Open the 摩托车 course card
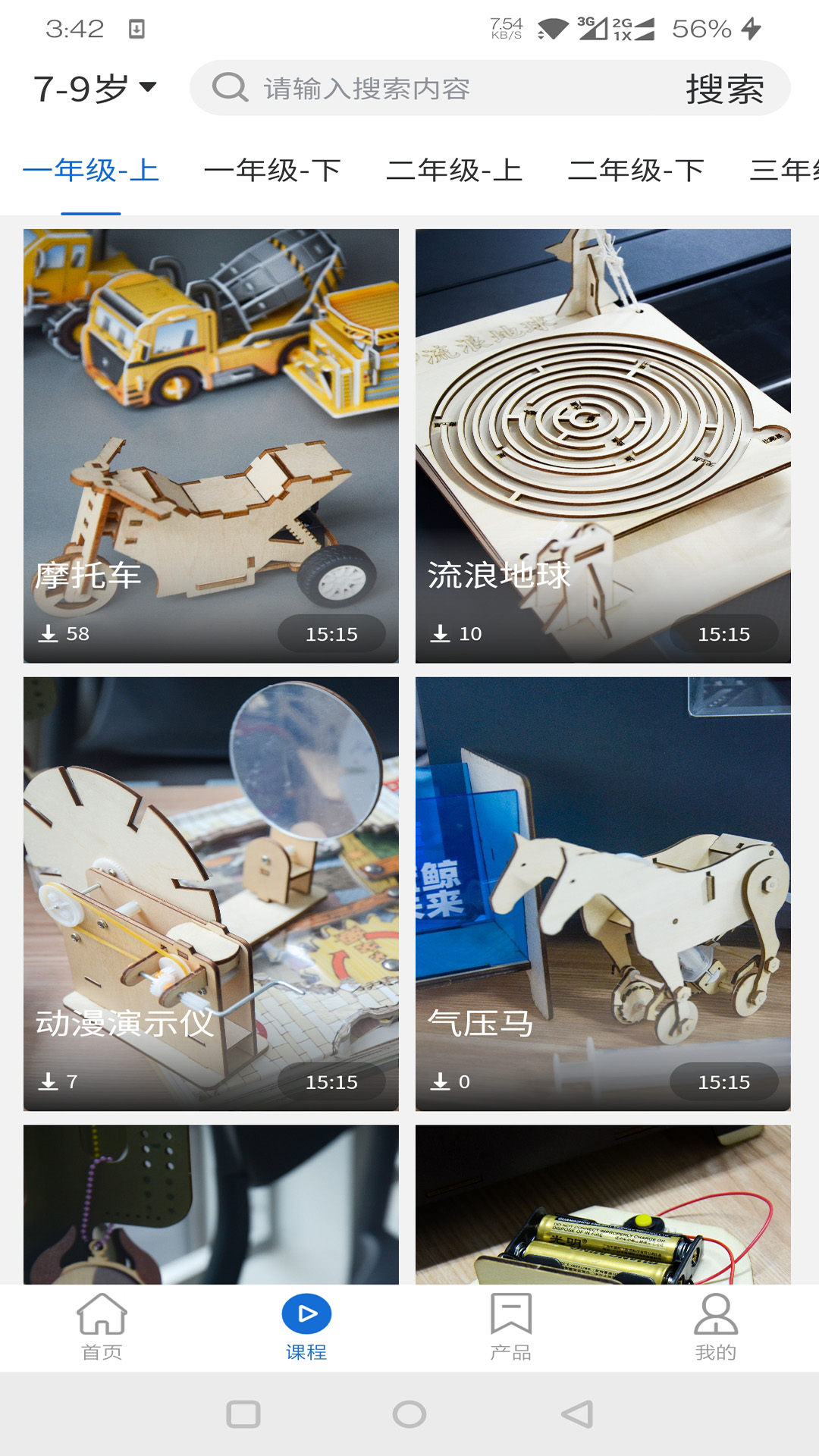The image size is (819, 1456). click(211, 446)
